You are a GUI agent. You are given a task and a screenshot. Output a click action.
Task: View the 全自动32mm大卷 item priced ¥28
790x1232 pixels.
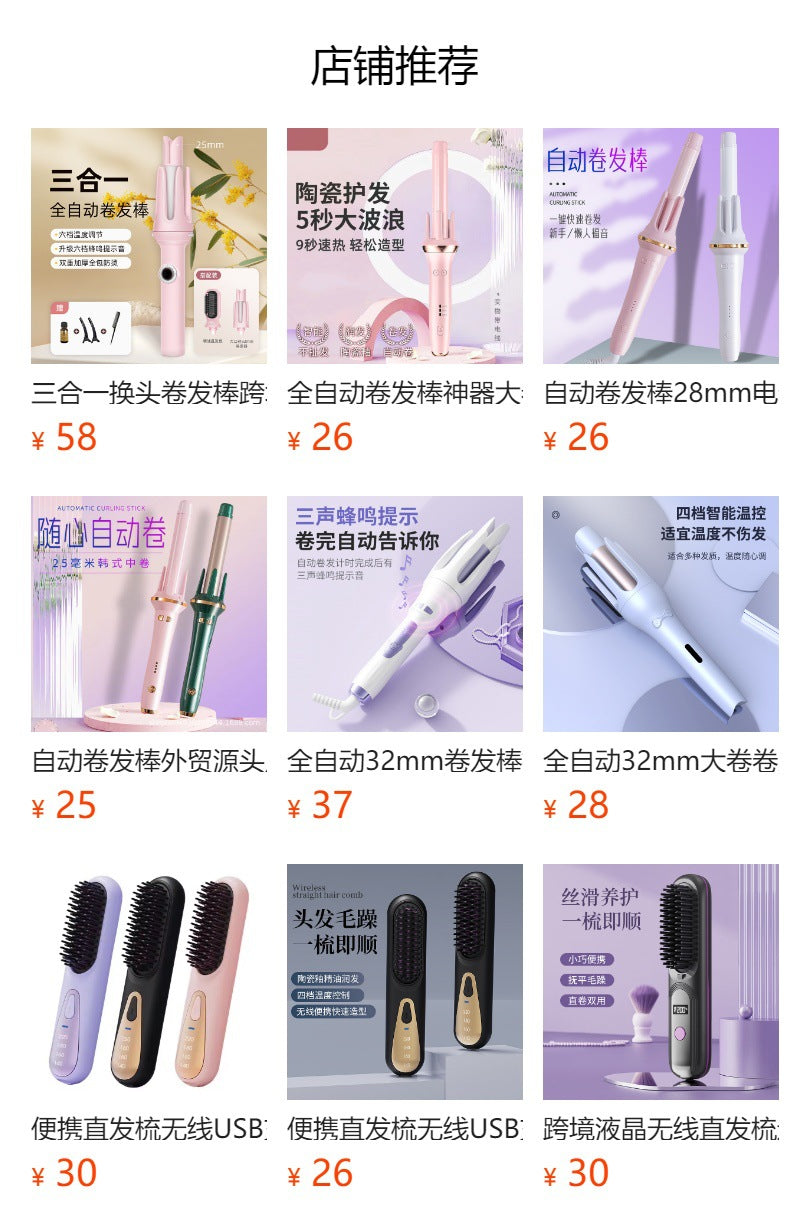[x=661, y=614]
